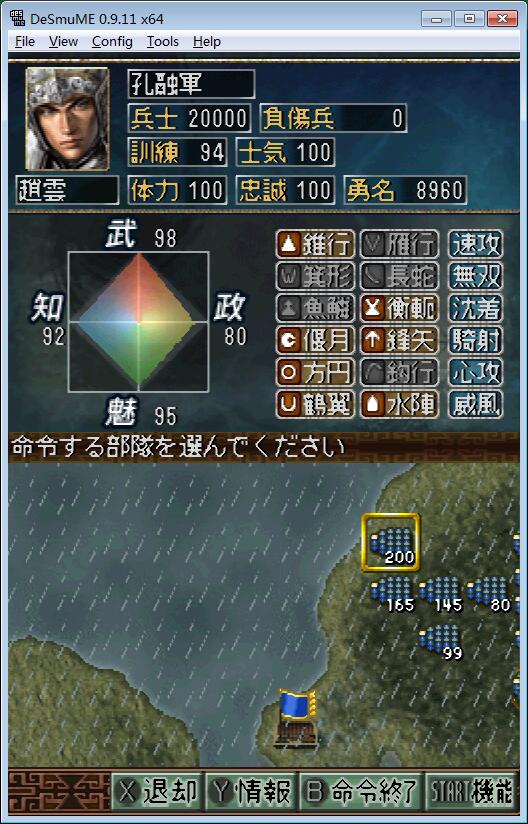The image size is (528, 824).
Task: Minimize the DeSmuME window
Action: tap(436, 18)
